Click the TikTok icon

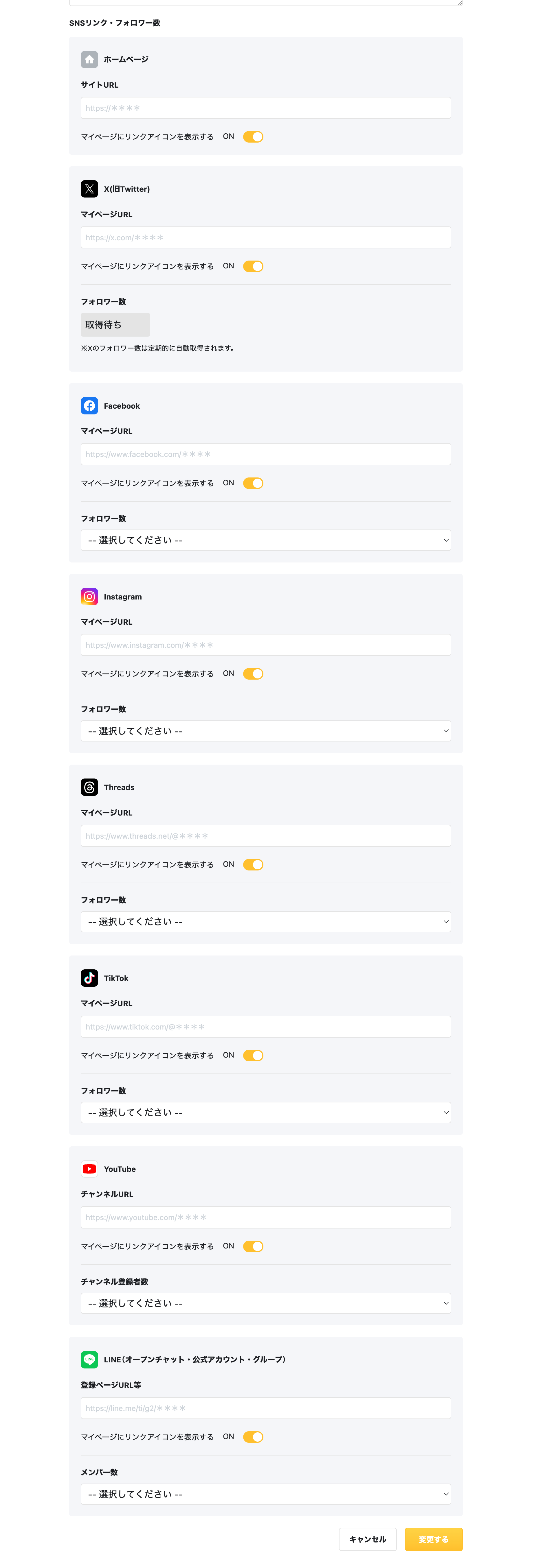[89, 977]
